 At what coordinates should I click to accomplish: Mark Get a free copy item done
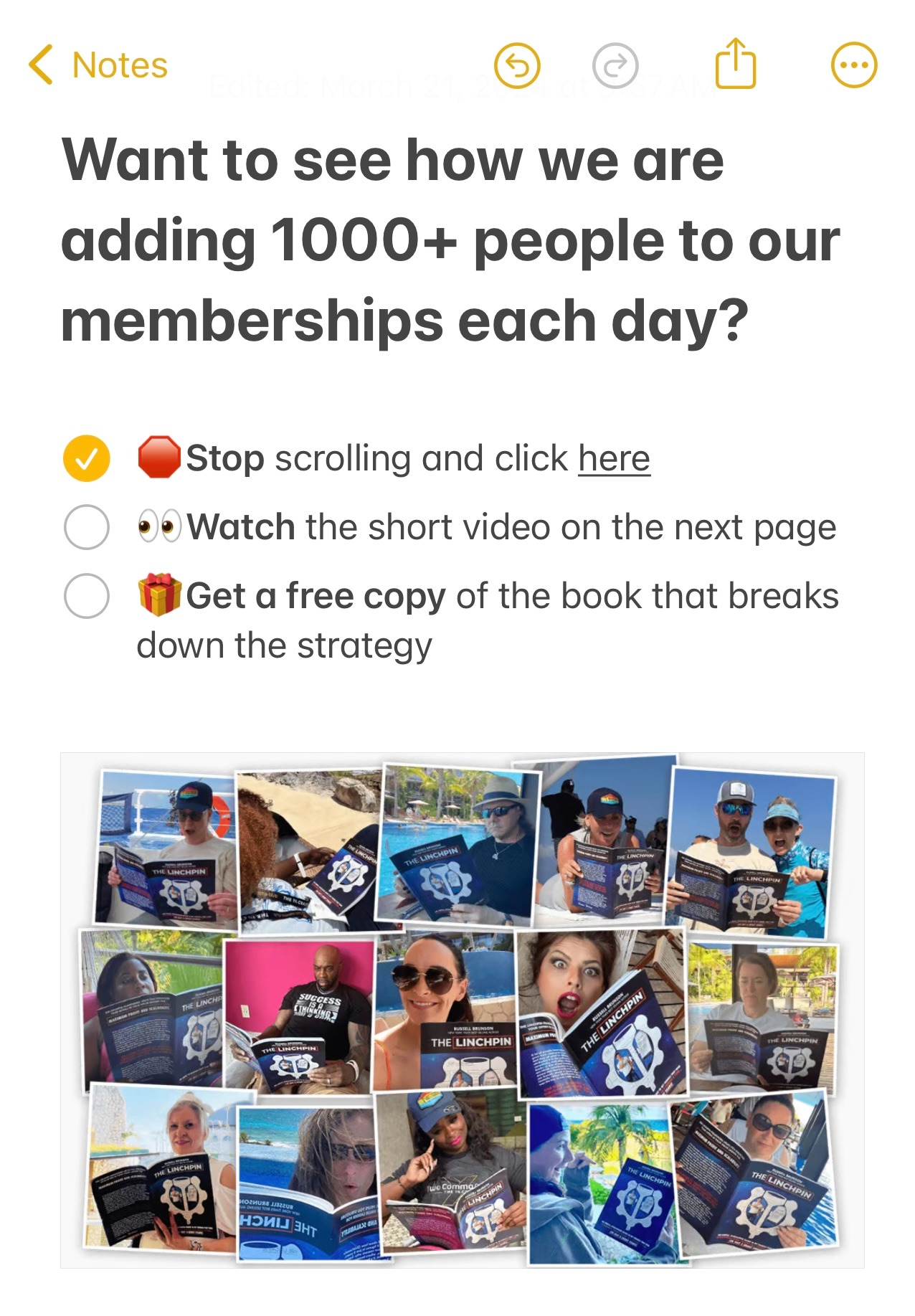[87, 596]
